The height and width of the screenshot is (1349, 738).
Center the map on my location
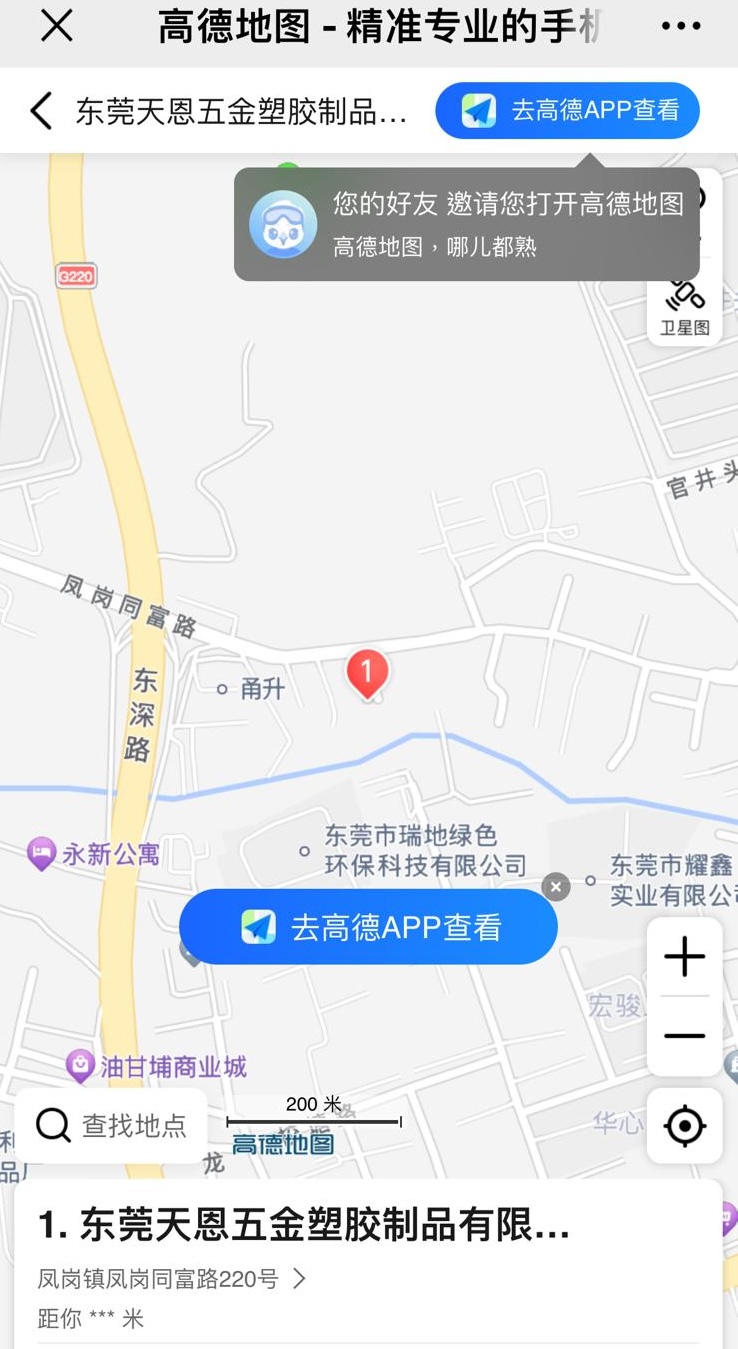click(685, 1126)
